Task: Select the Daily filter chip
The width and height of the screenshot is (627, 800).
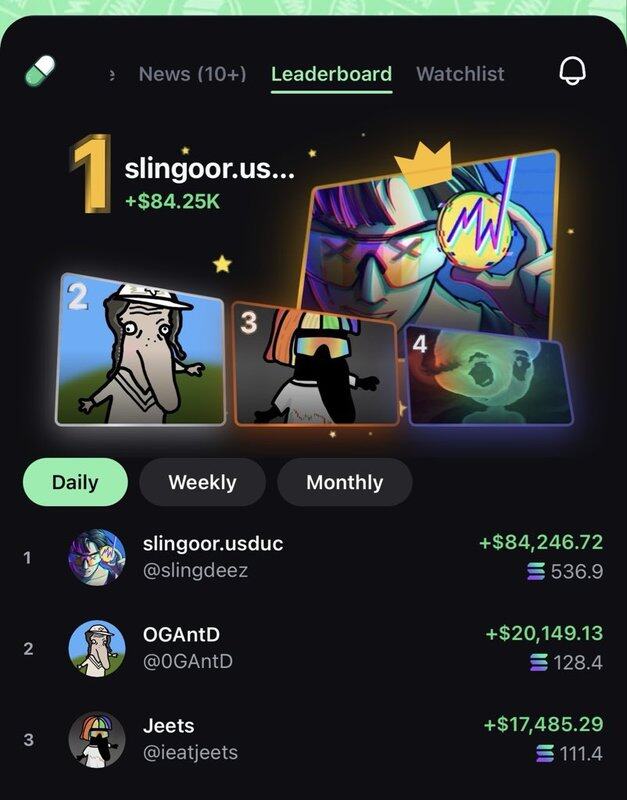Action: pos(75,482)
